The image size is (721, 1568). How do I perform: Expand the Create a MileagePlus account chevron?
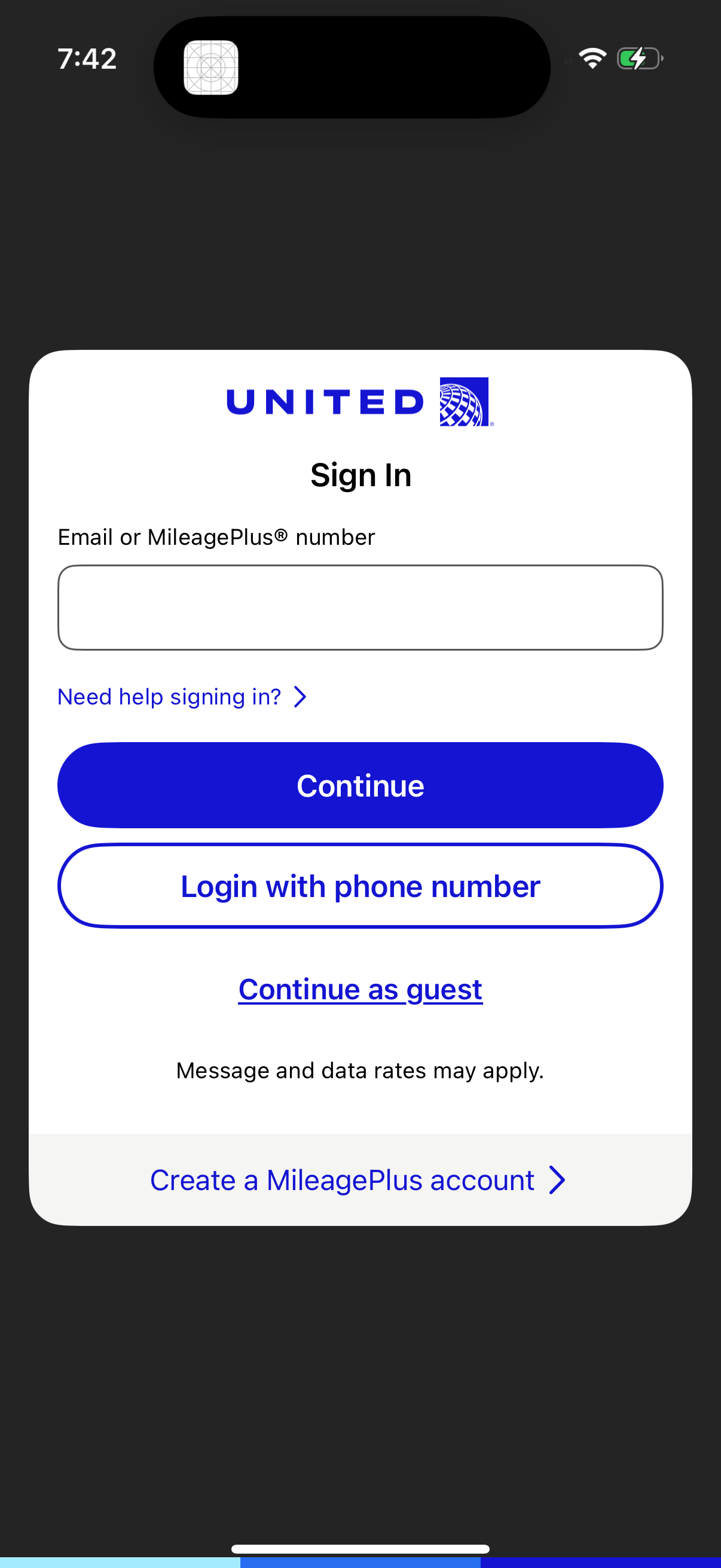click(557, 1180)
